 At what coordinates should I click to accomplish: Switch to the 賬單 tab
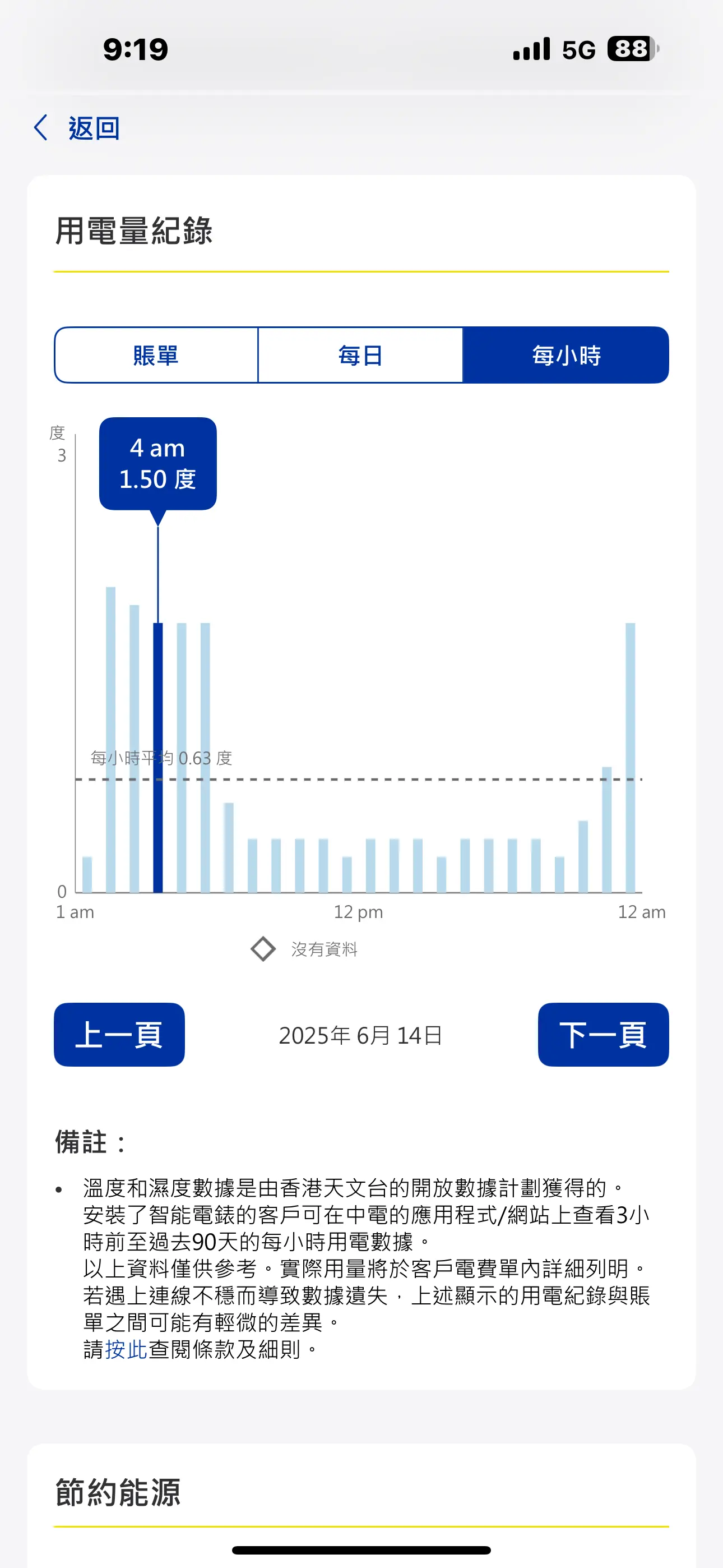point(156,355)
